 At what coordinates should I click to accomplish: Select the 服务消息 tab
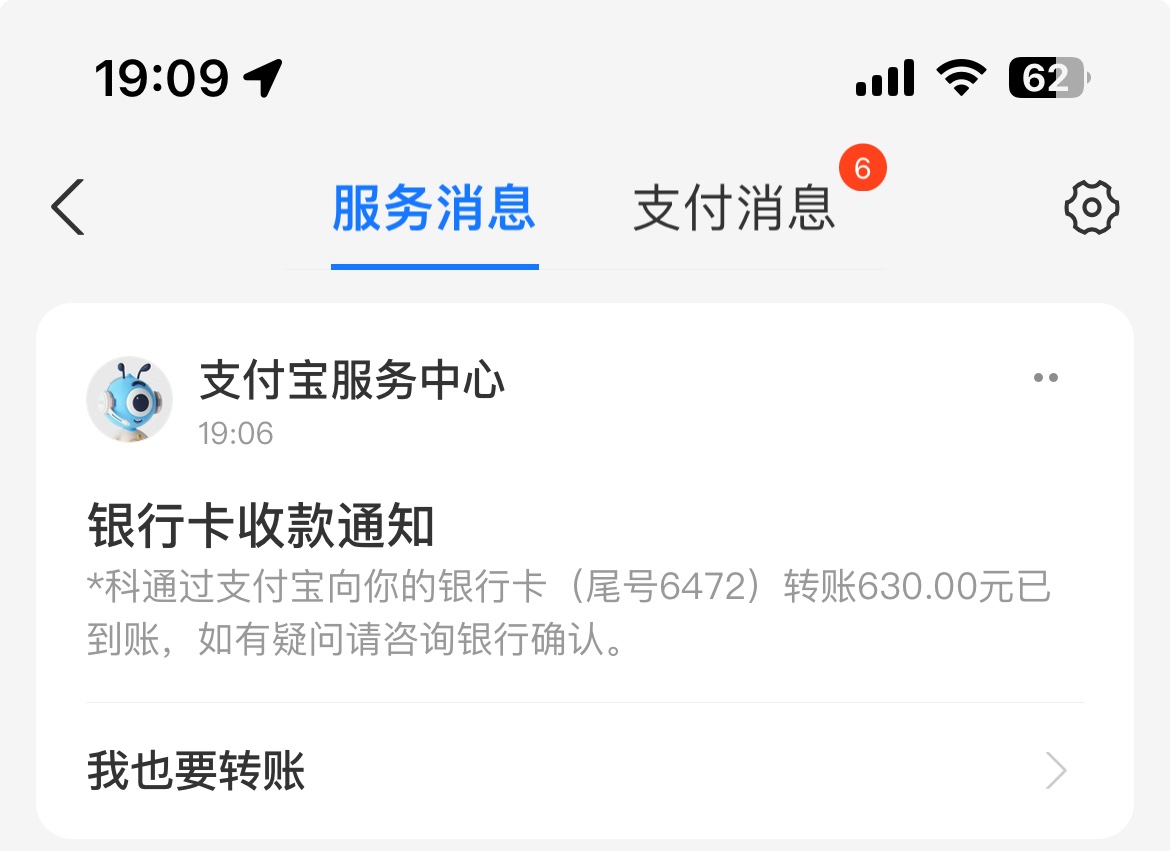click(434, 210)
